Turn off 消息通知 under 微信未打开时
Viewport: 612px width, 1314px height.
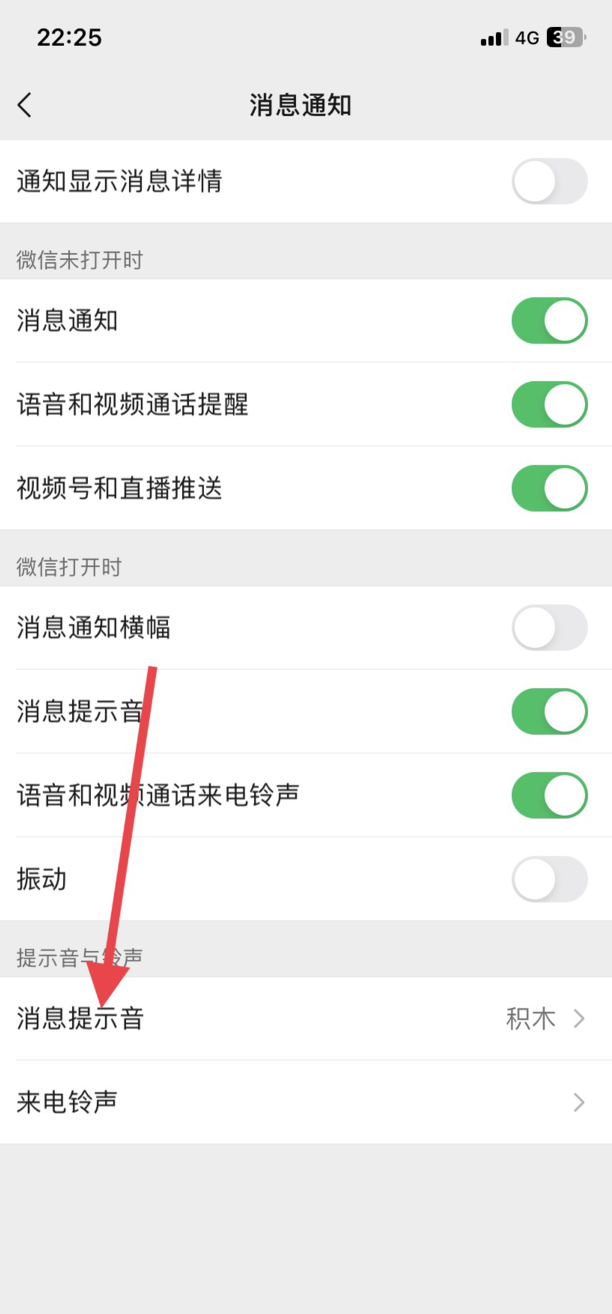coord(549,321)
